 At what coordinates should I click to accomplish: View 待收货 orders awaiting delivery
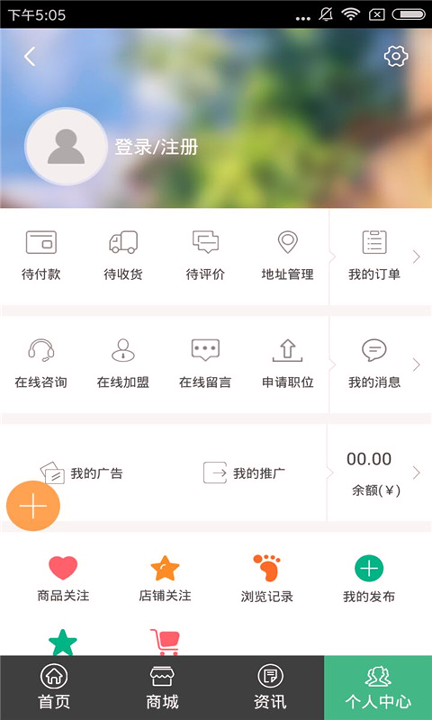point(123,255)
